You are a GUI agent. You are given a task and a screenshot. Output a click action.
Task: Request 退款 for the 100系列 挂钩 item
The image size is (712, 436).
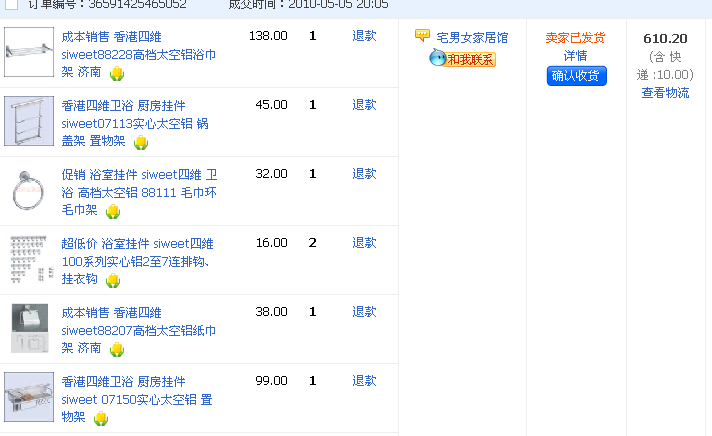364,243
